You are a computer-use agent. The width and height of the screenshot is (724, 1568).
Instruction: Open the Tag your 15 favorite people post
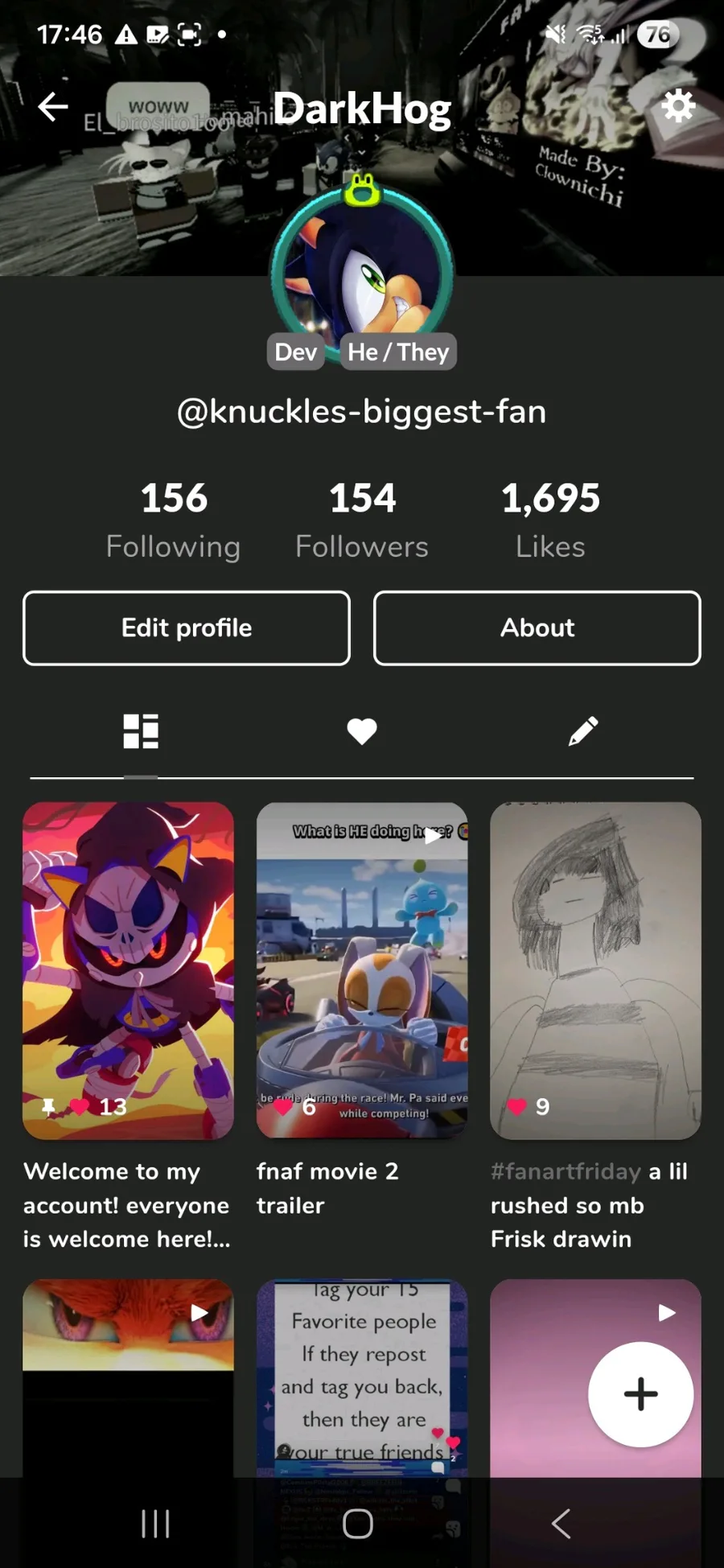tap(362, 1376)
